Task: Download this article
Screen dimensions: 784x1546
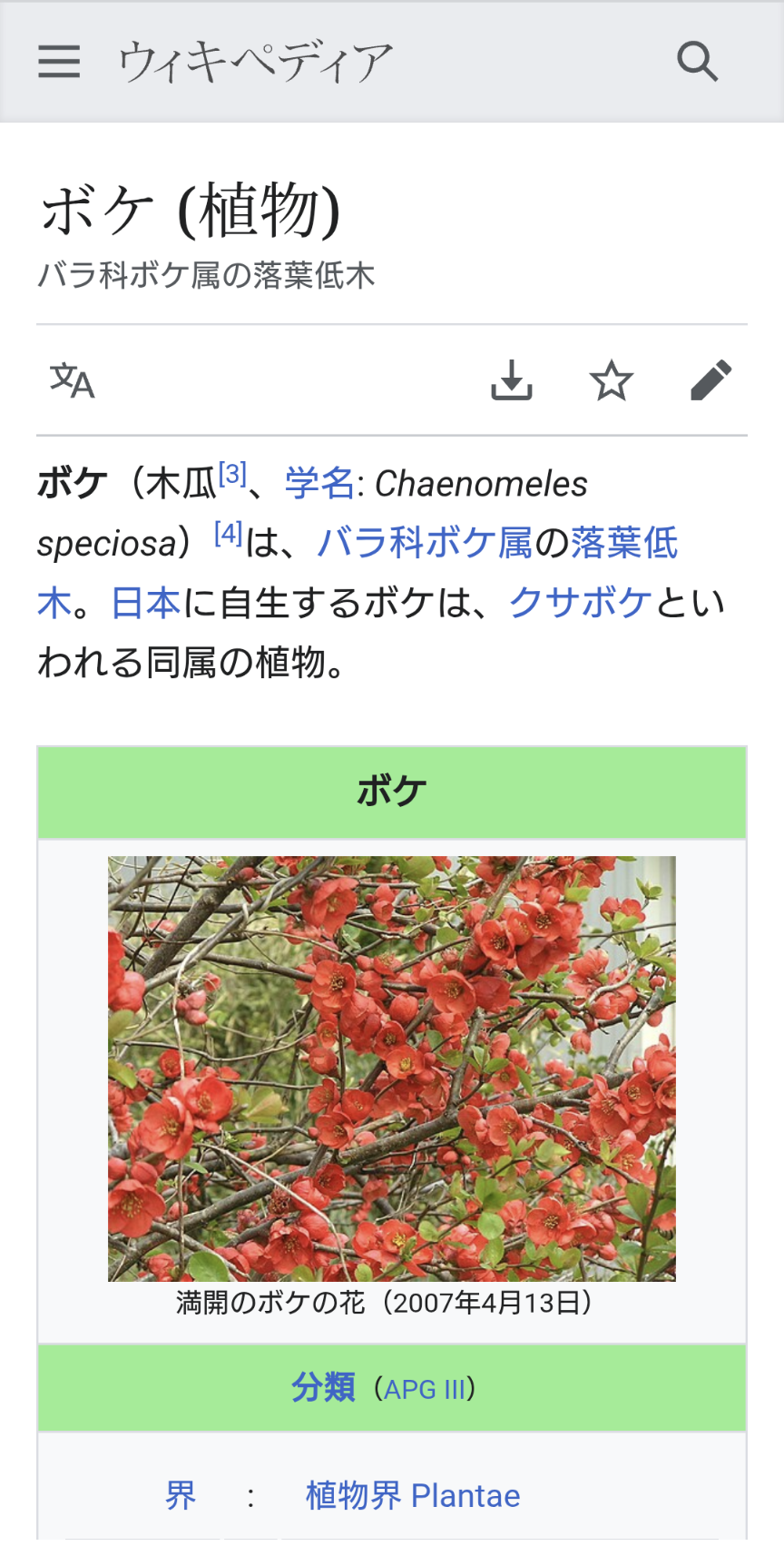Action: (x=512, y=380)
